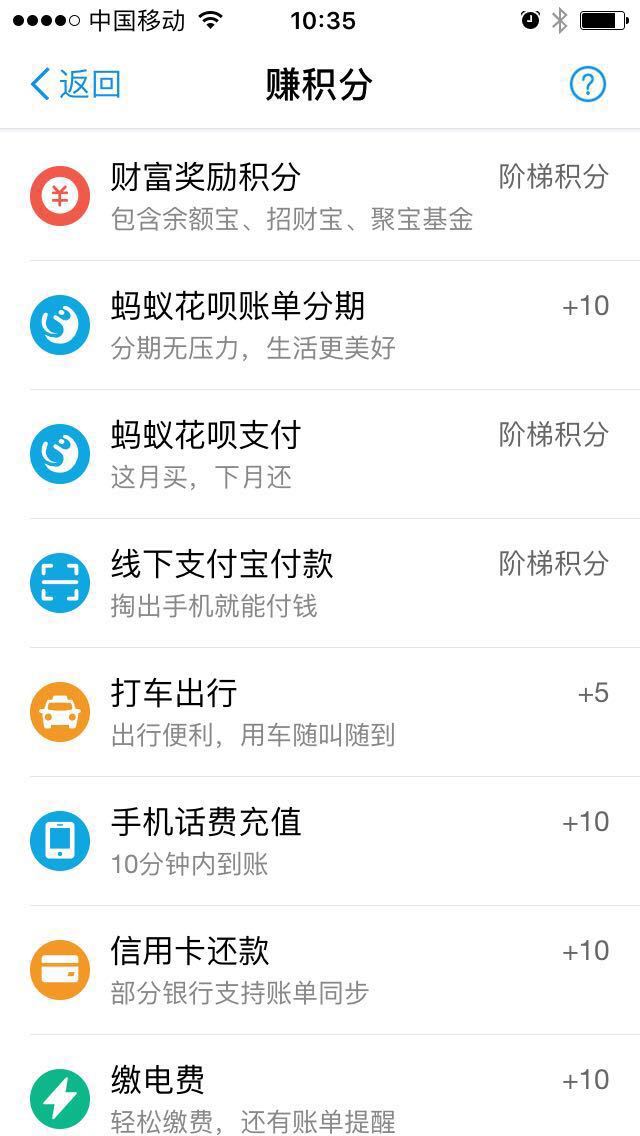
Task: Open 打车出行 to earn points
Action: [x=320, y=712]
